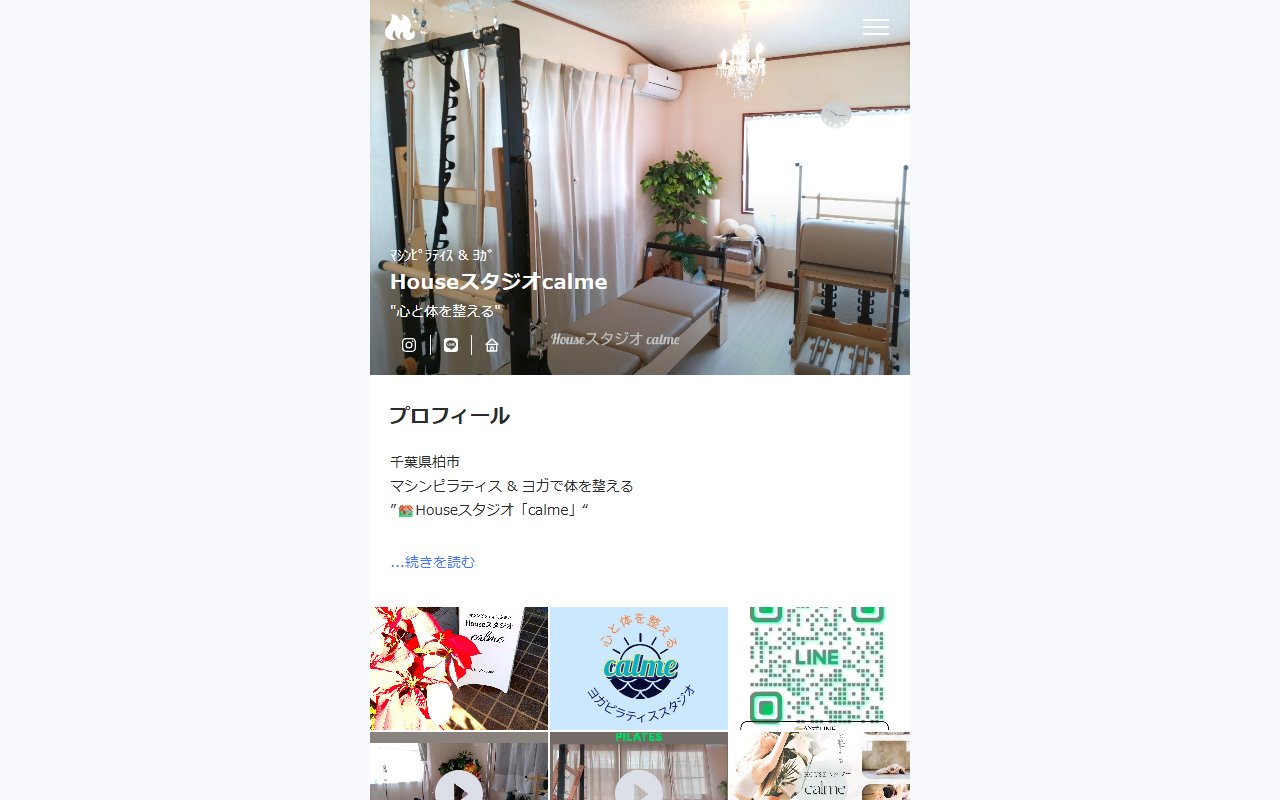
Task: Open the calme logo image tile
Action: coord(639,668)
